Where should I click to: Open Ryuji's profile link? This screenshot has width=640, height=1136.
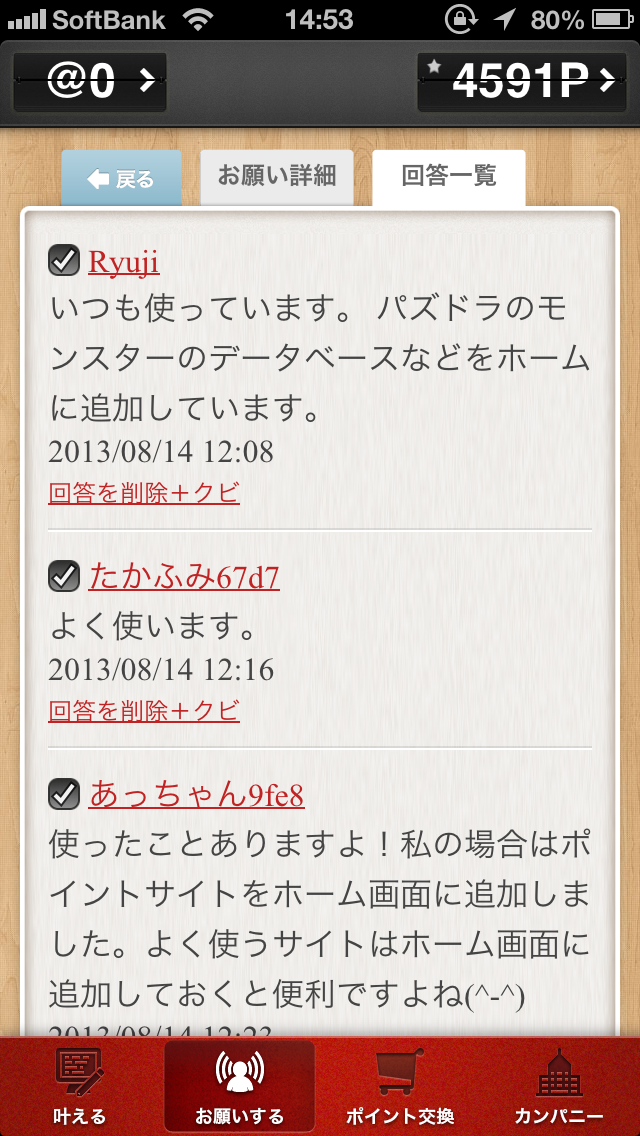[124, 262]
